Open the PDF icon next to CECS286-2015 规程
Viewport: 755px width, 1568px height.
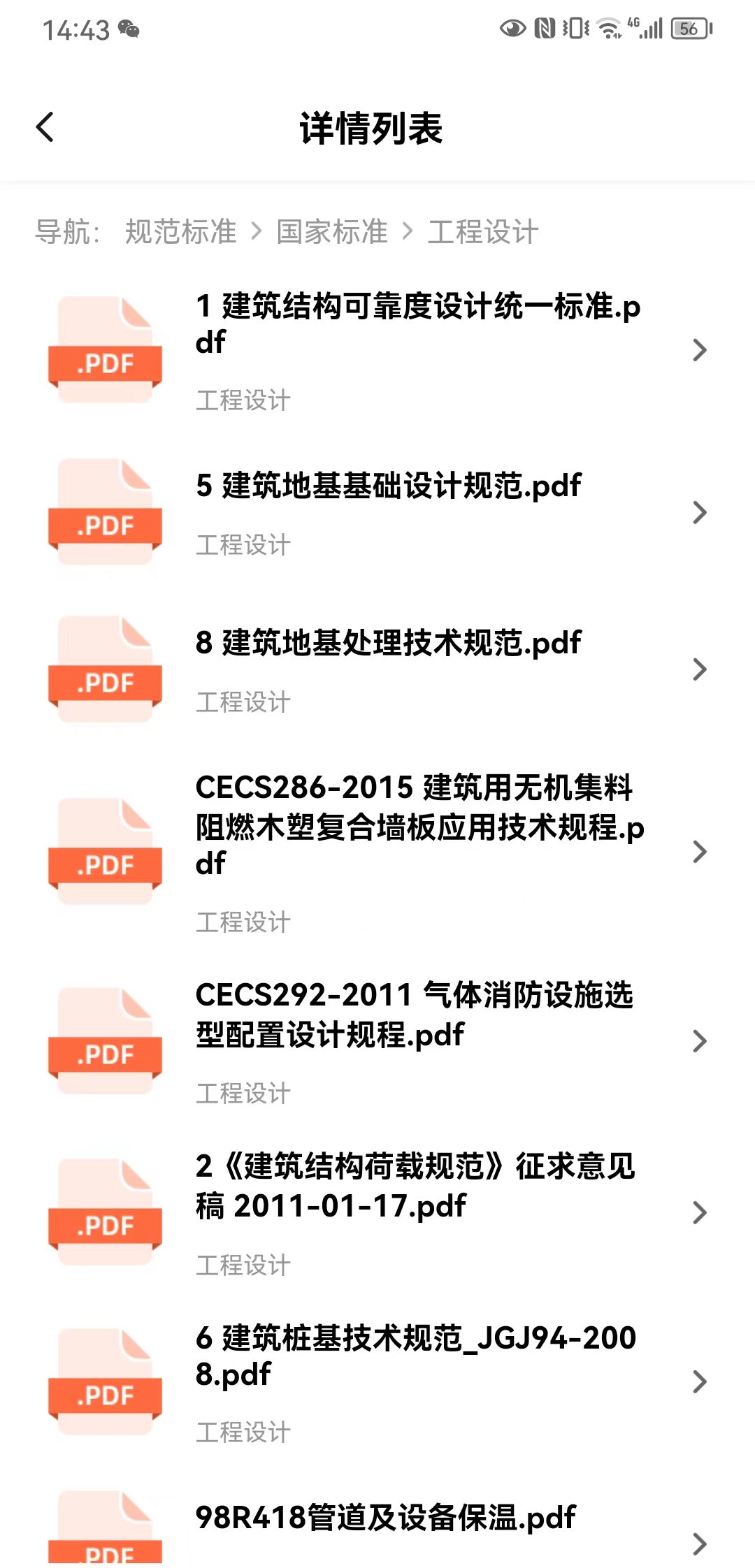coord(103,852)
